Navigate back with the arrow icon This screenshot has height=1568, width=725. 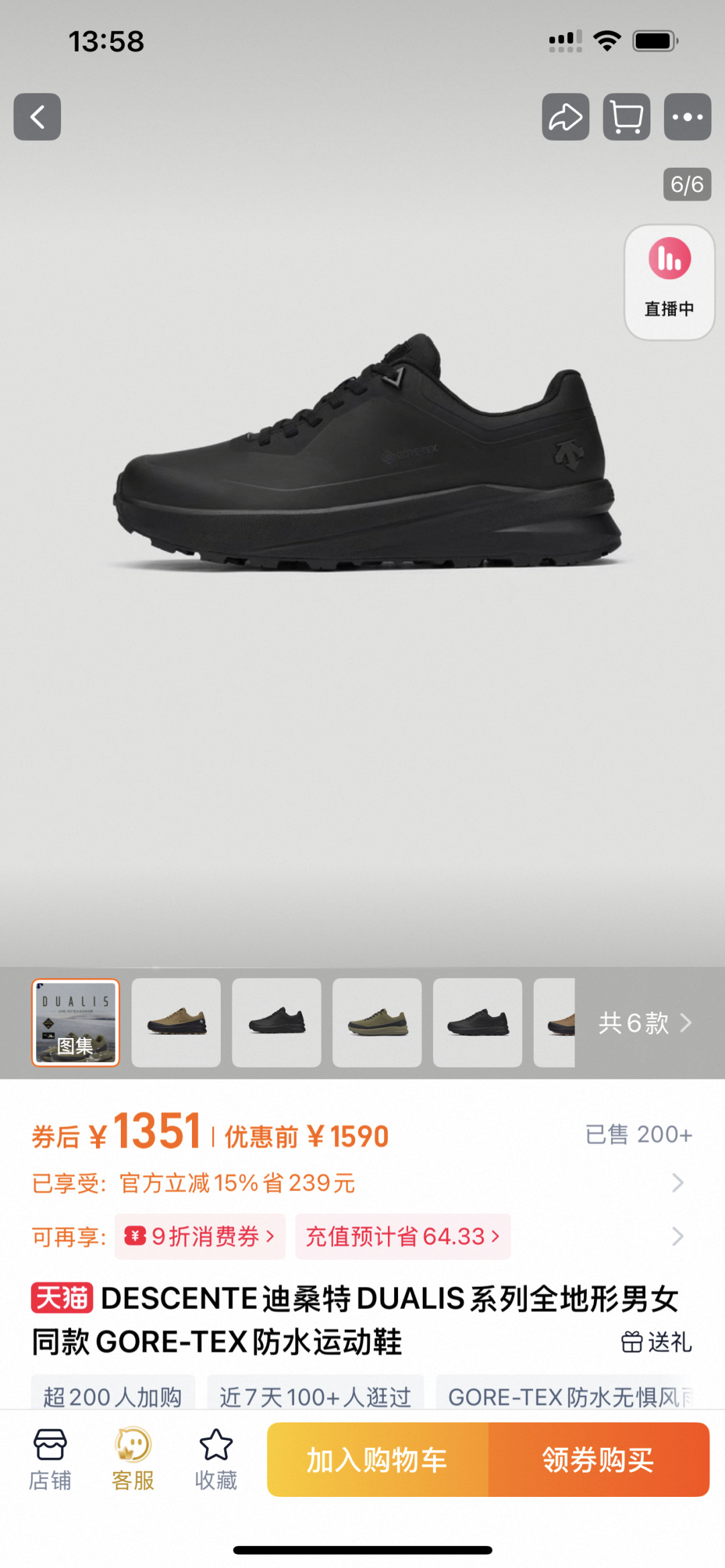[37, 116]
